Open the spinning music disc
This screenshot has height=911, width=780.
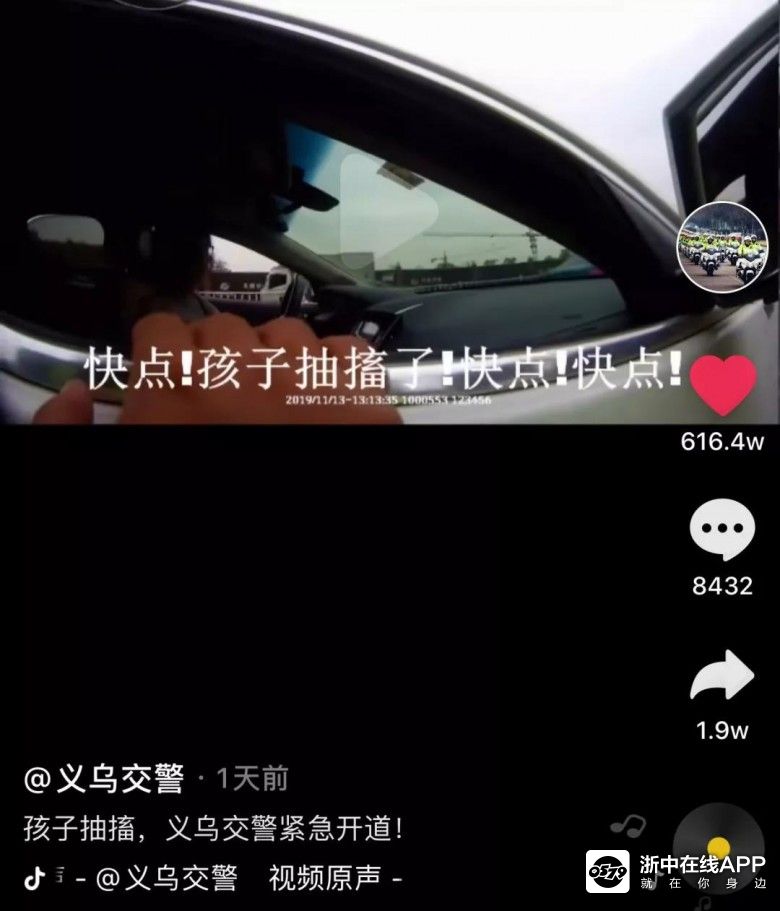coord(720,846)
